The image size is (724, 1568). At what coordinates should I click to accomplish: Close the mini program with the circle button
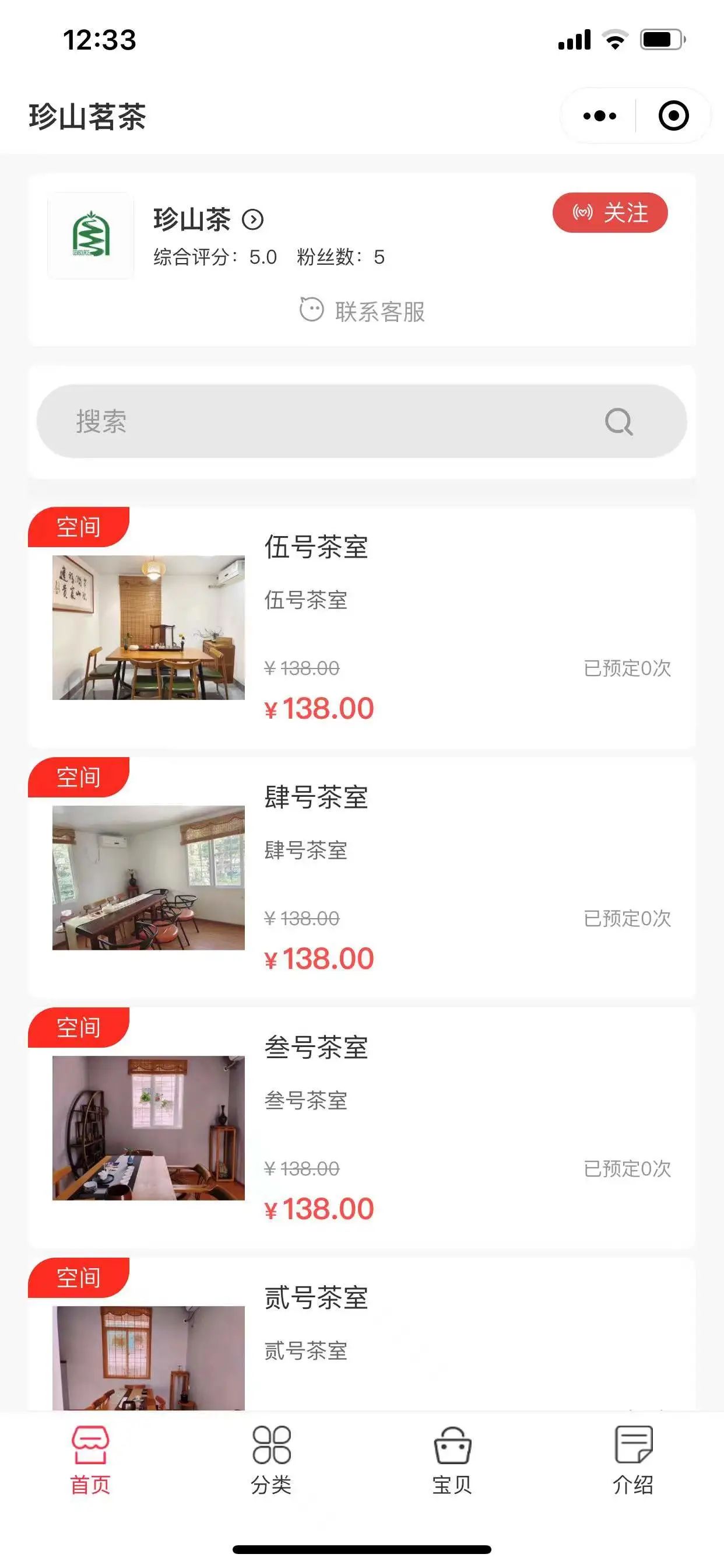673,116
